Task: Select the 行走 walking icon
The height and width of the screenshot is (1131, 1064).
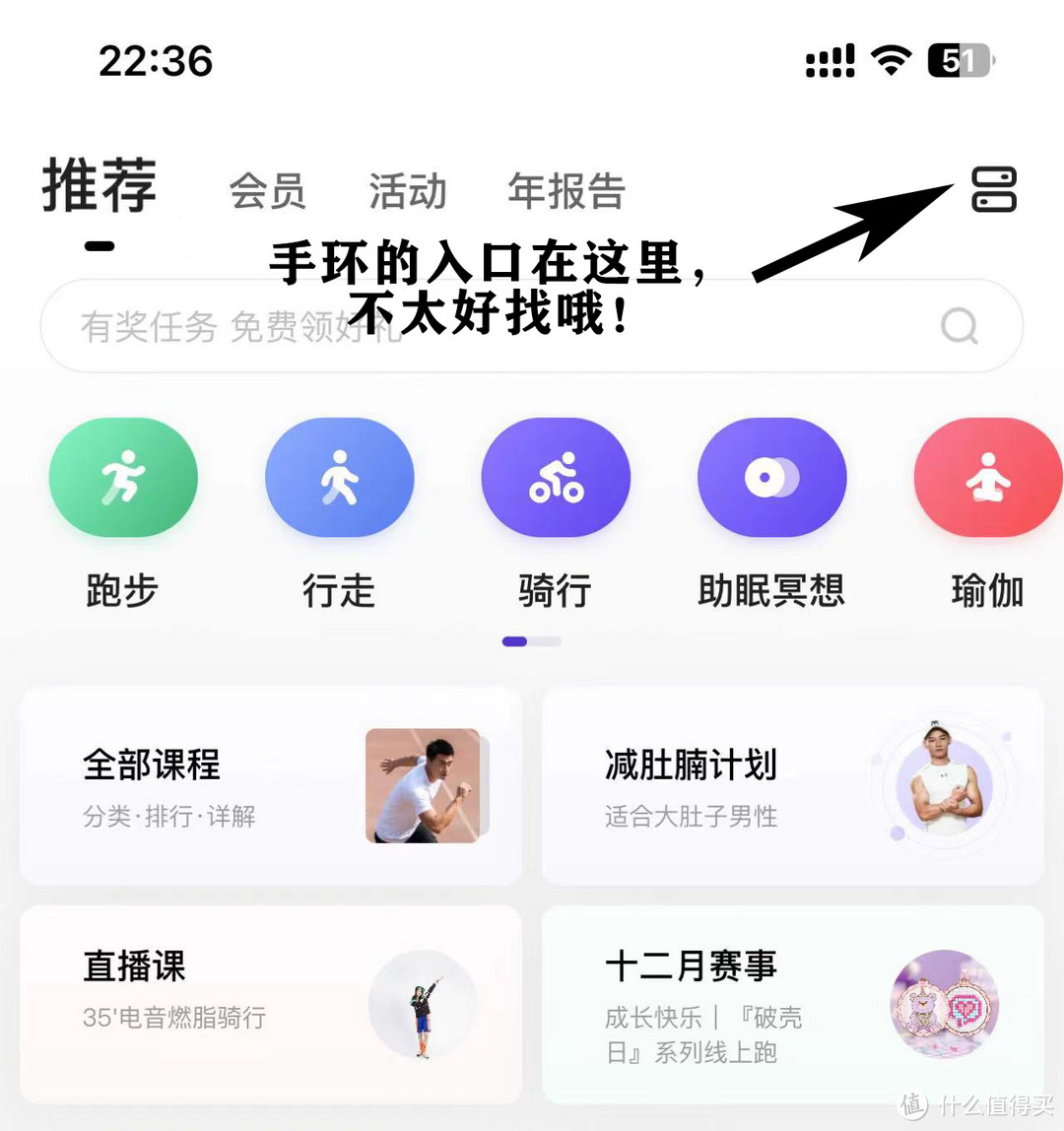Action: click(x=339, y=476)
